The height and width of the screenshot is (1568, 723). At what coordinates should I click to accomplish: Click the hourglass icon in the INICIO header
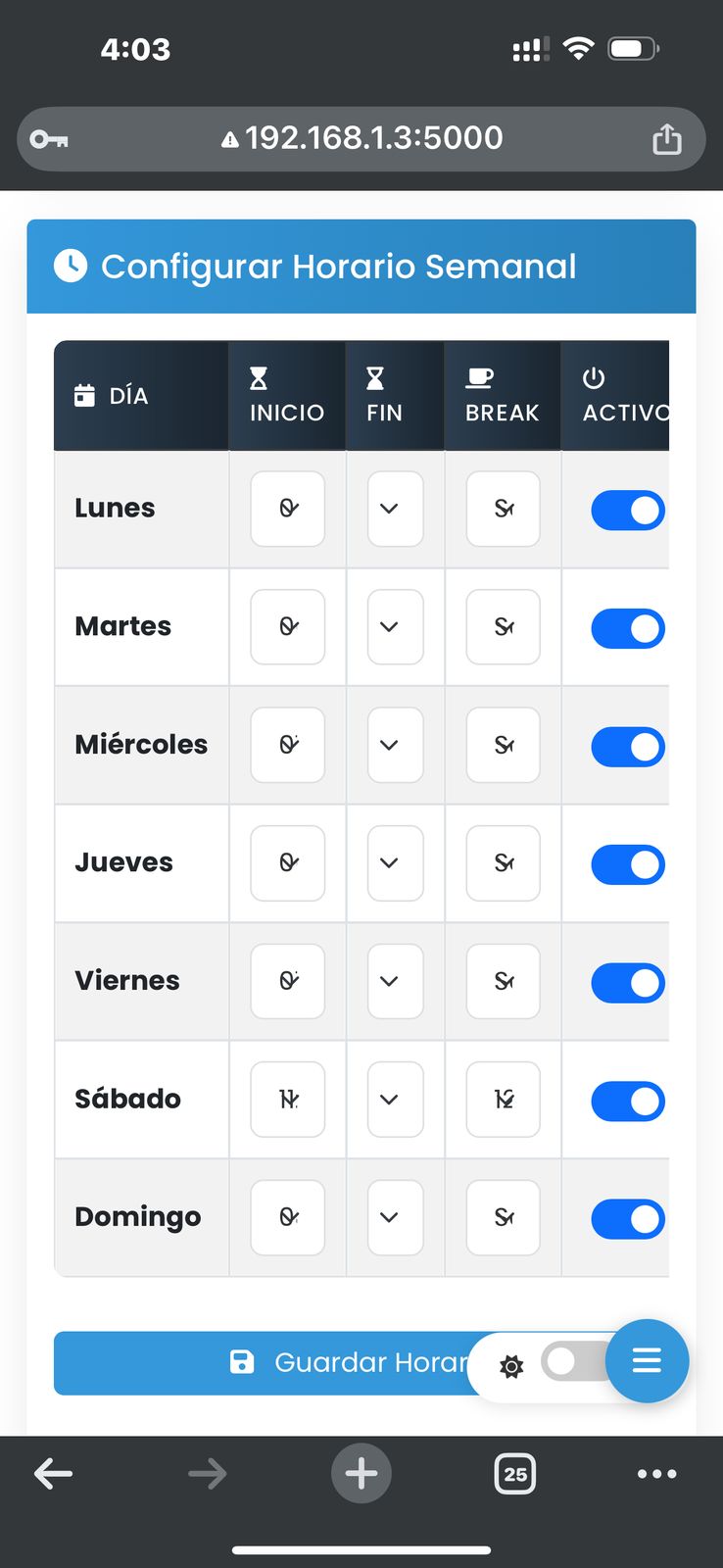(259, 375)
